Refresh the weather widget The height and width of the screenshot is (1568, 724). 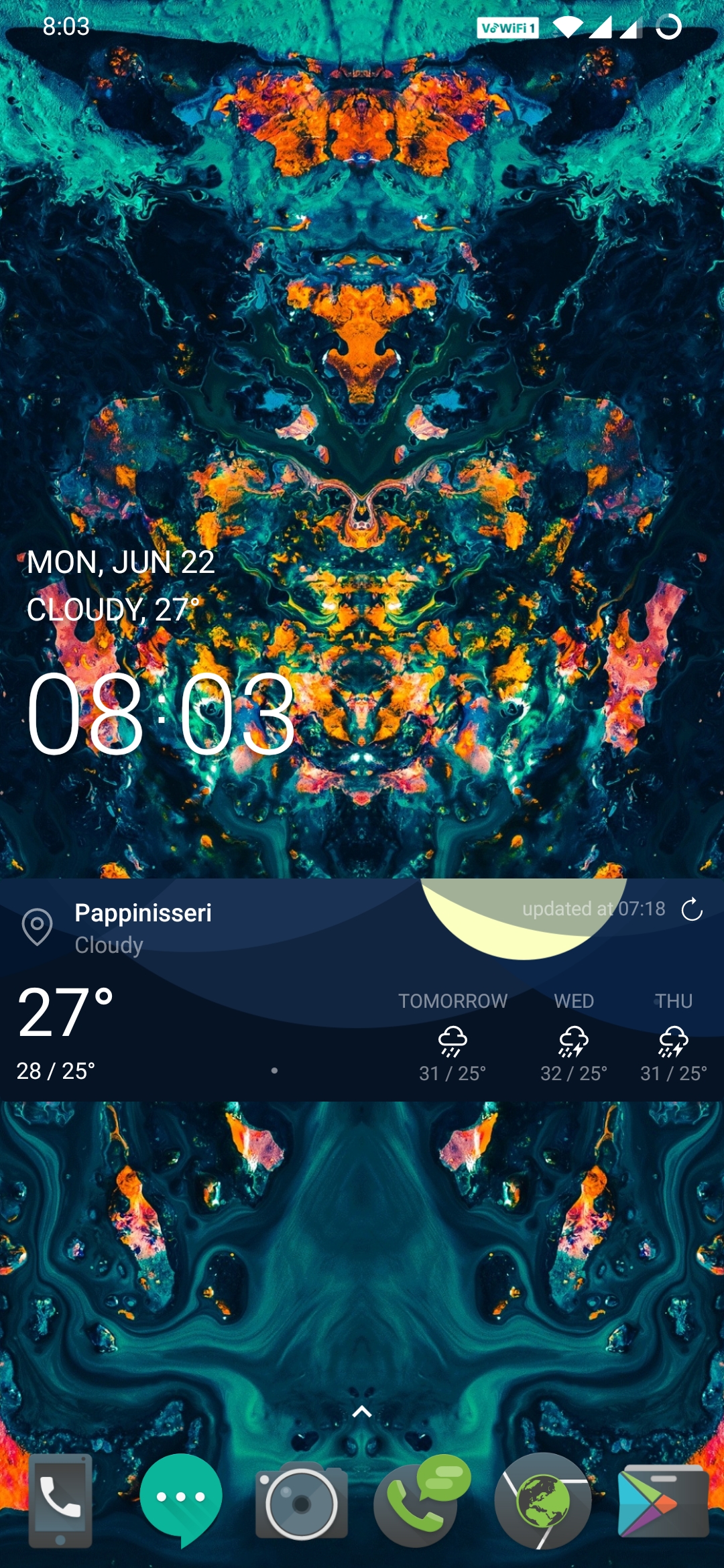coord(692,909)
